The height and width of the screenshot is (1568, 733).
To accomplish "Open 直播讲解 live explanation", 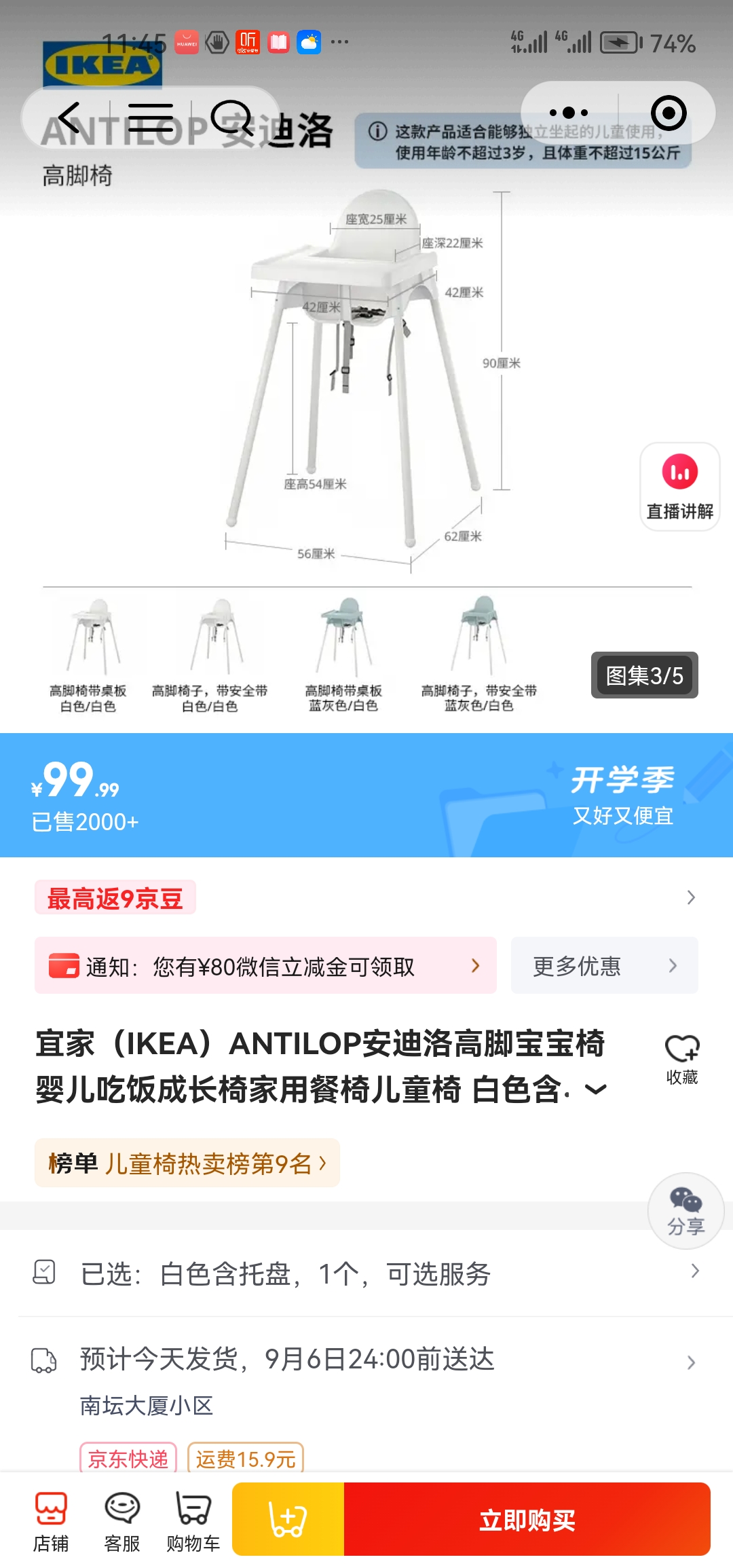I will click(679, 486).
